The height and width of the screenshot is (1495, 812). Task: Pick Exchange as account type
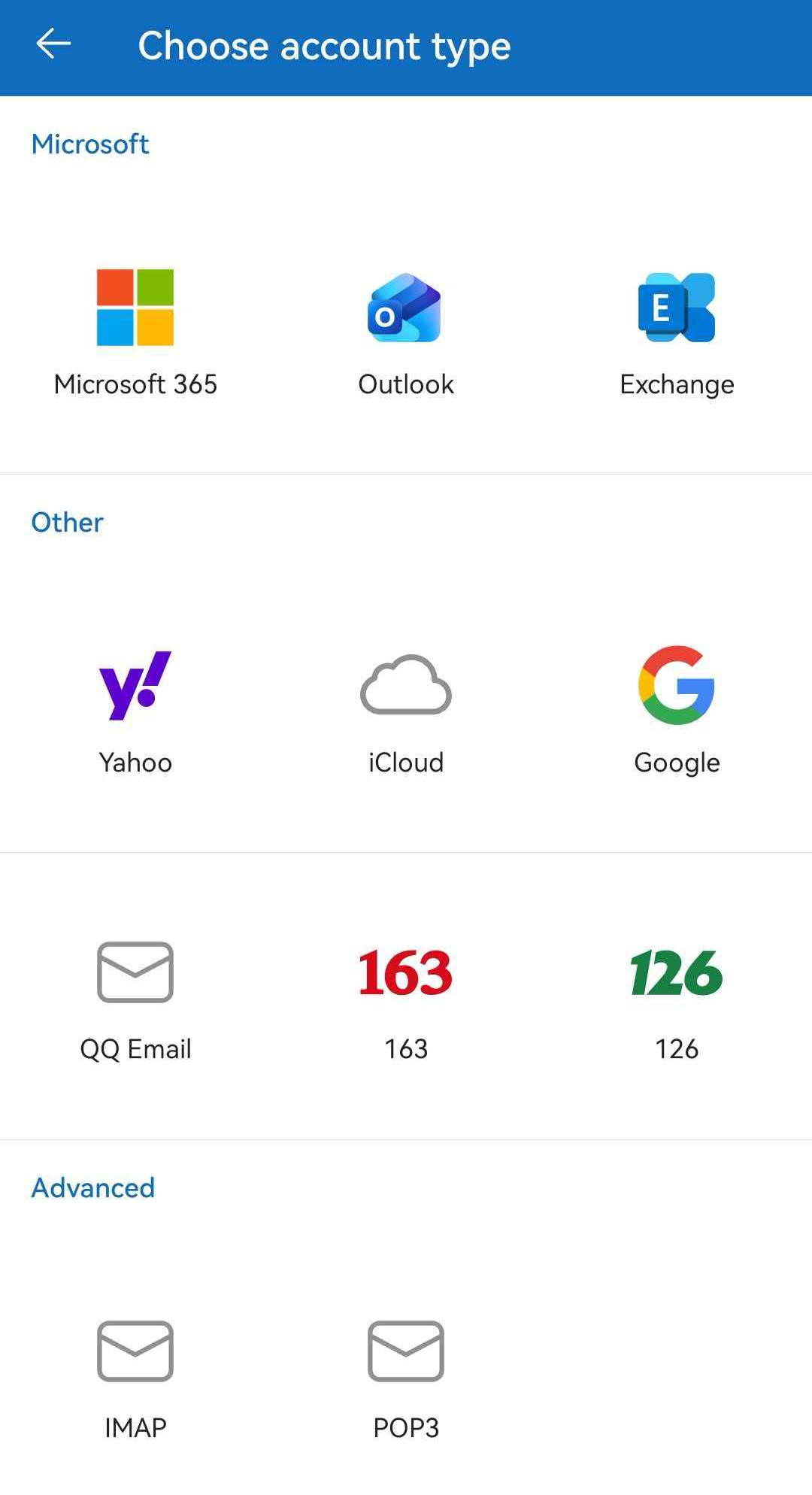676,331
